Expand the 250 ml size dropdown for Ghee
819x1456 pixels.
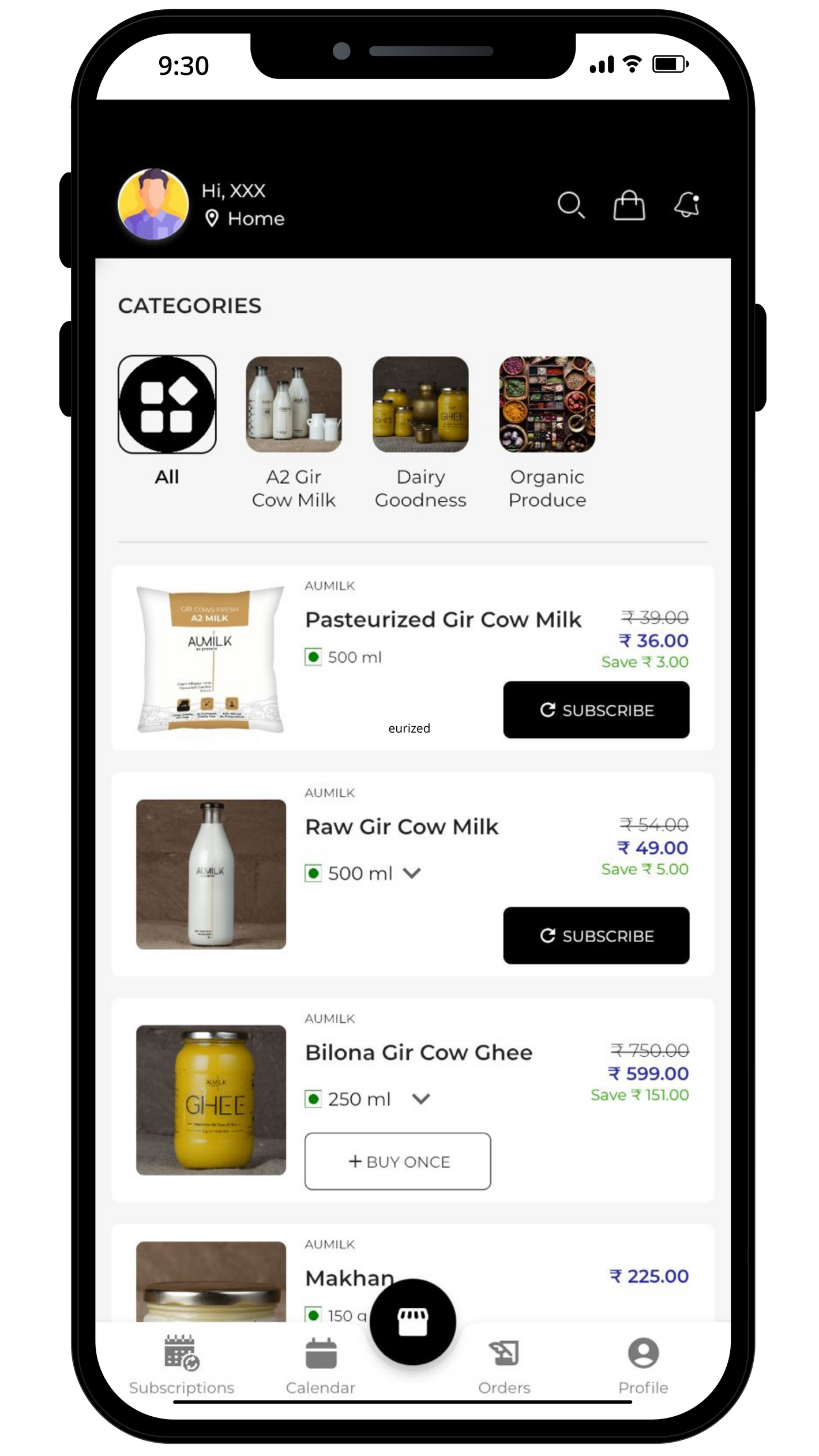[x=421, y=1099]
